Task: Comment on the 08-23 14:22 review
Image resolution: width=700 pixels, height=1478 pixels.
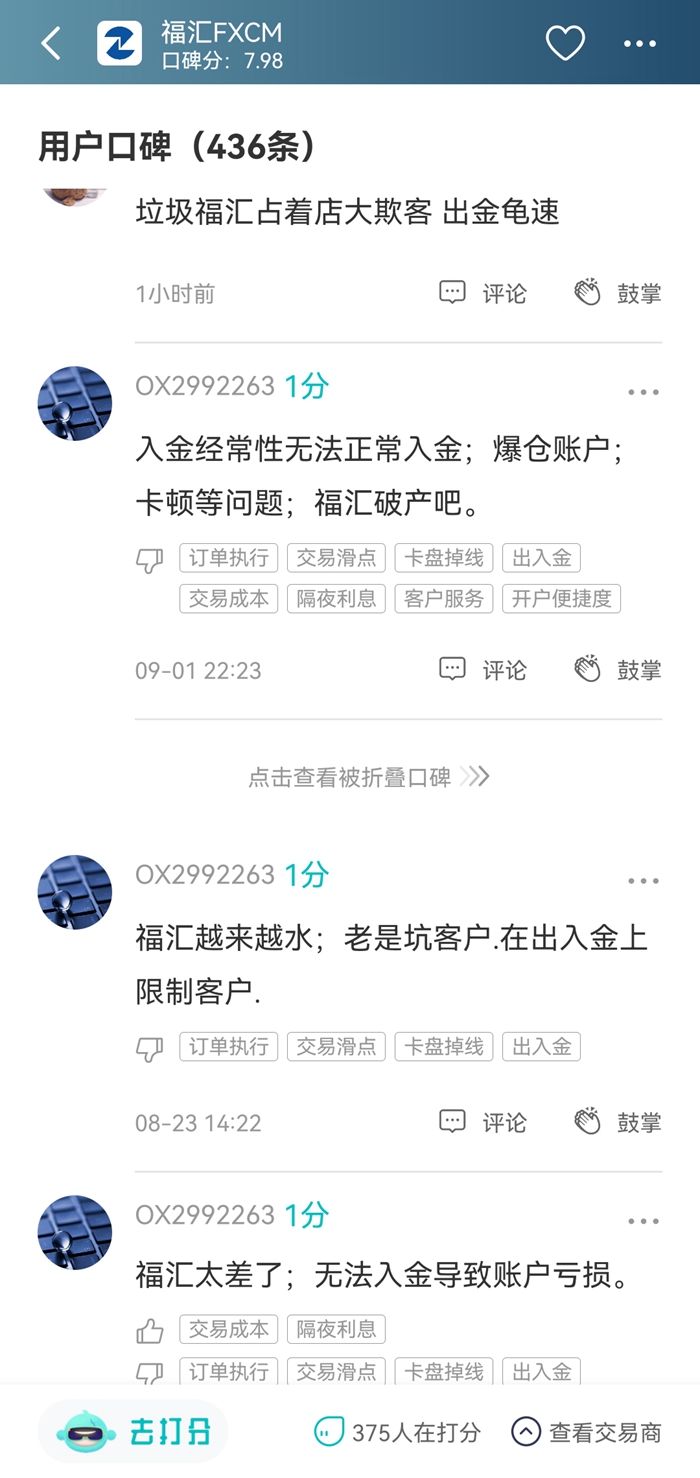Action: pyautogui.click(x=483, y=1122)
